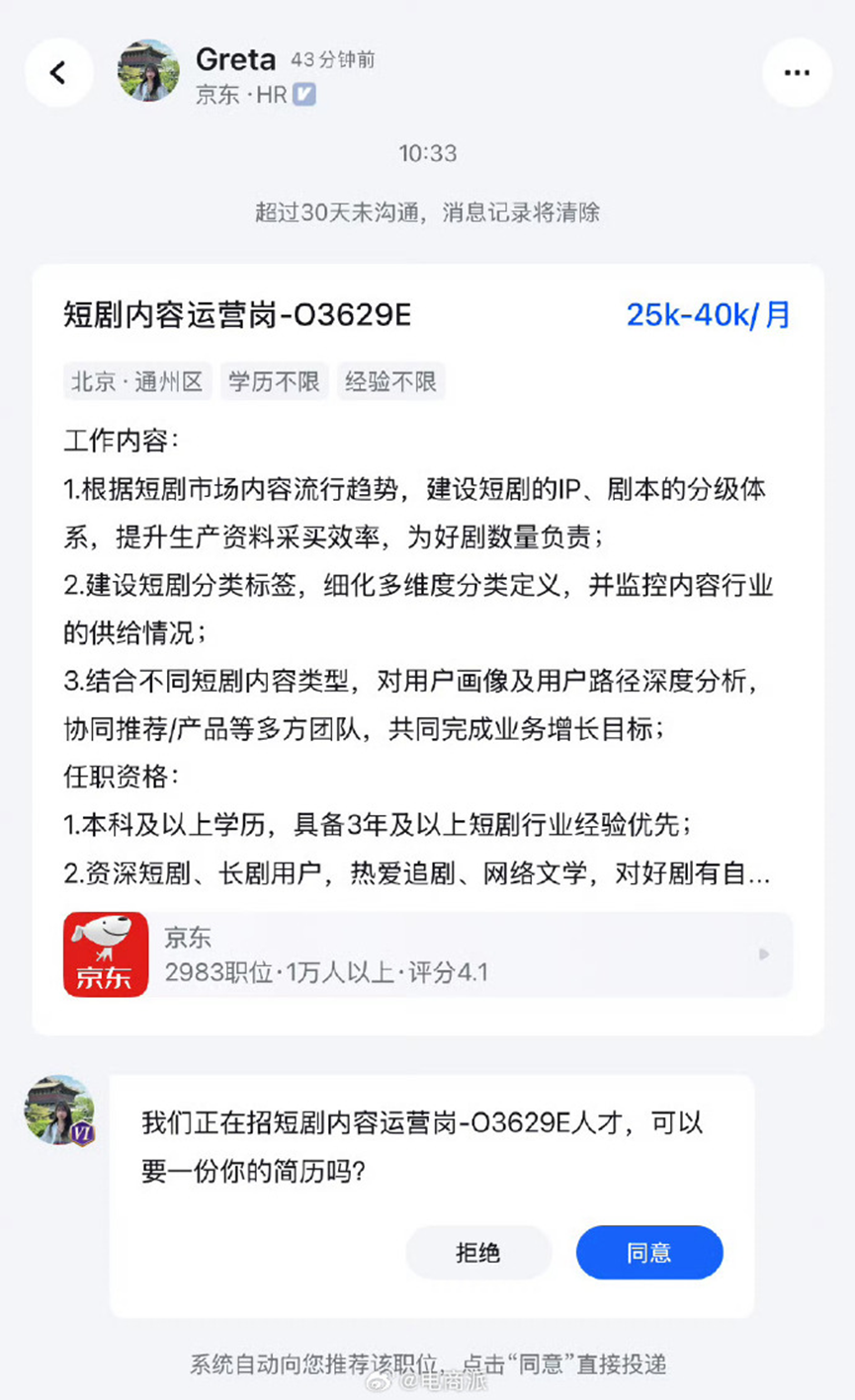Open the 京东 company info row
The width and height of the screenshot is (855, 1400).
(428, 954)
